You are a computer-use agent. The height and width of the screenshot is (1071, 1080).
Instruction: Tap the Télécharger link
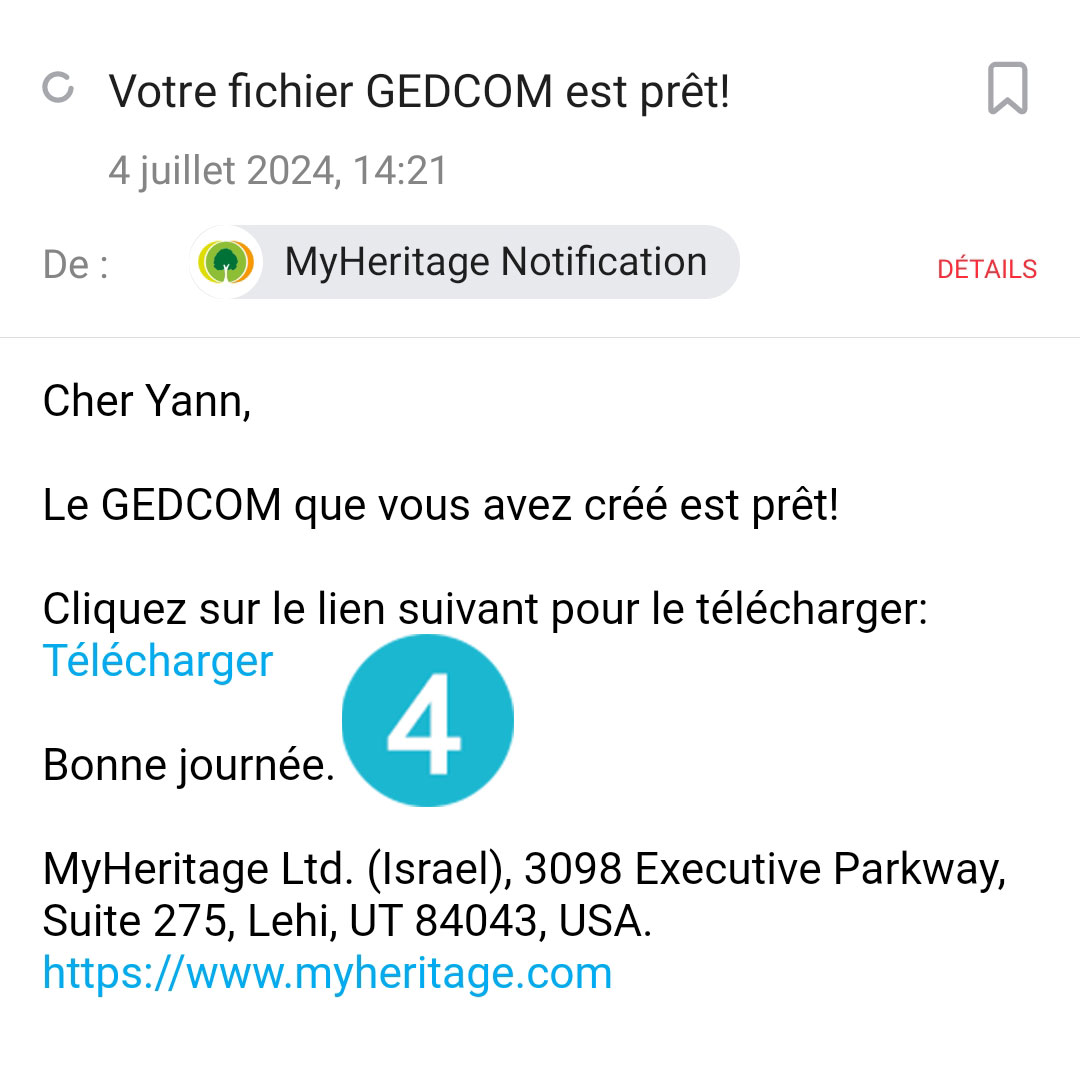158,661
